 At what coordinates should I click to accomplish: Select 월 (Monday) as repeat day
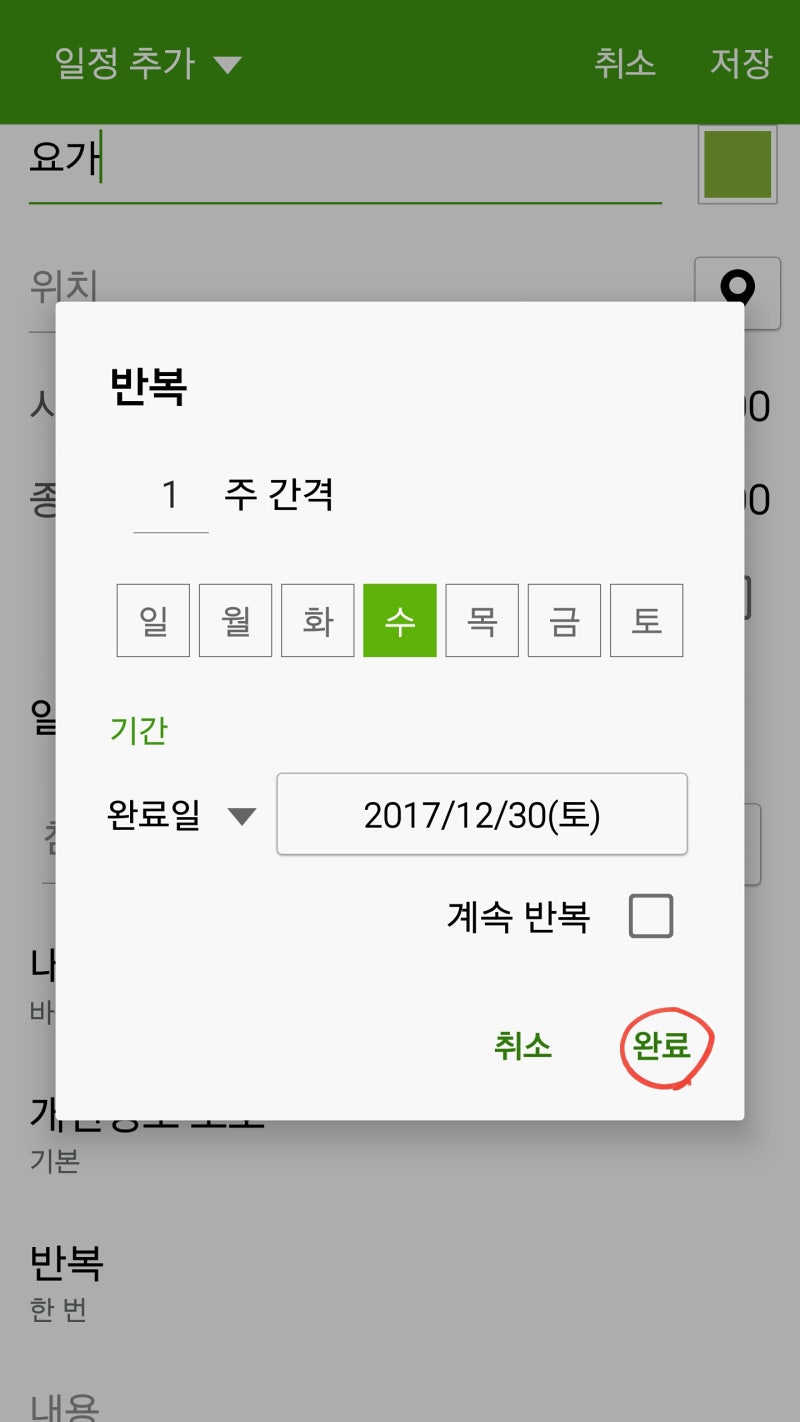click(235, 620)
